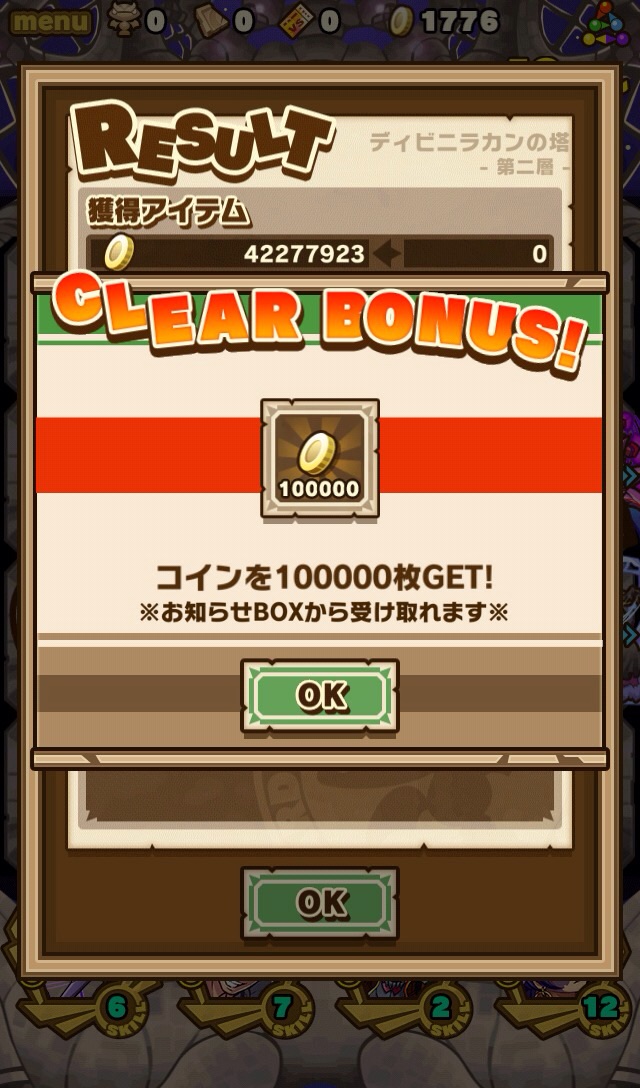Open the menu button in the top bar
Screen dimensions: 640x1088
point(50,21)
